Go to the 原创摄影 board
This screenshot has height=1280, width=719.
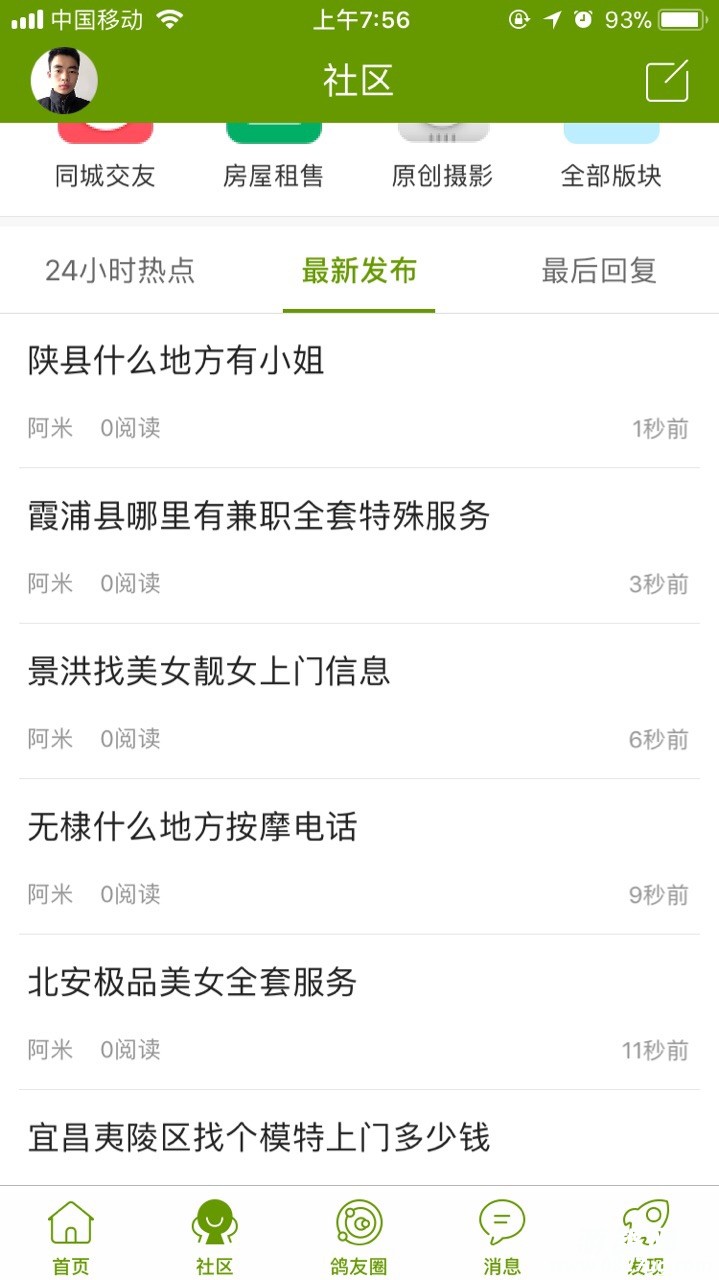(x=442, y=160)
